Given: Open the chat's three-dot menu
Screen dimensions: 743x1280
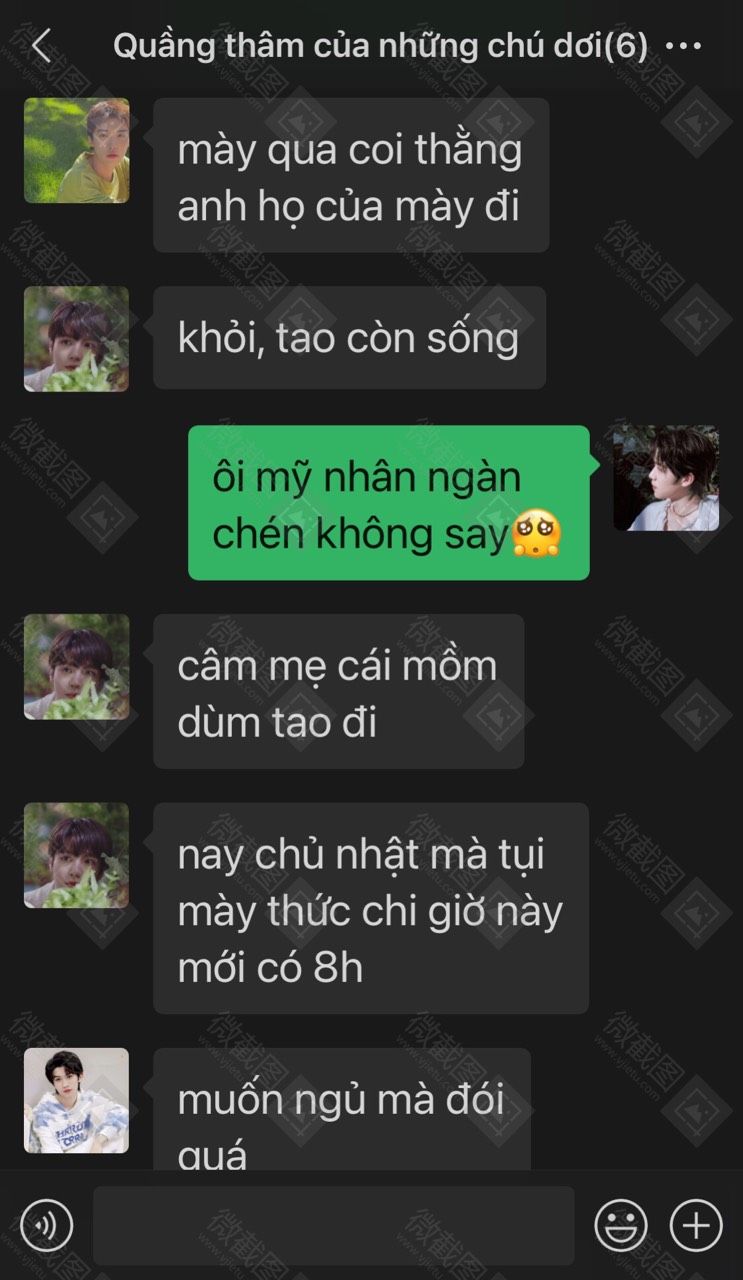Looking at the screenshot, I should [683, 46].
